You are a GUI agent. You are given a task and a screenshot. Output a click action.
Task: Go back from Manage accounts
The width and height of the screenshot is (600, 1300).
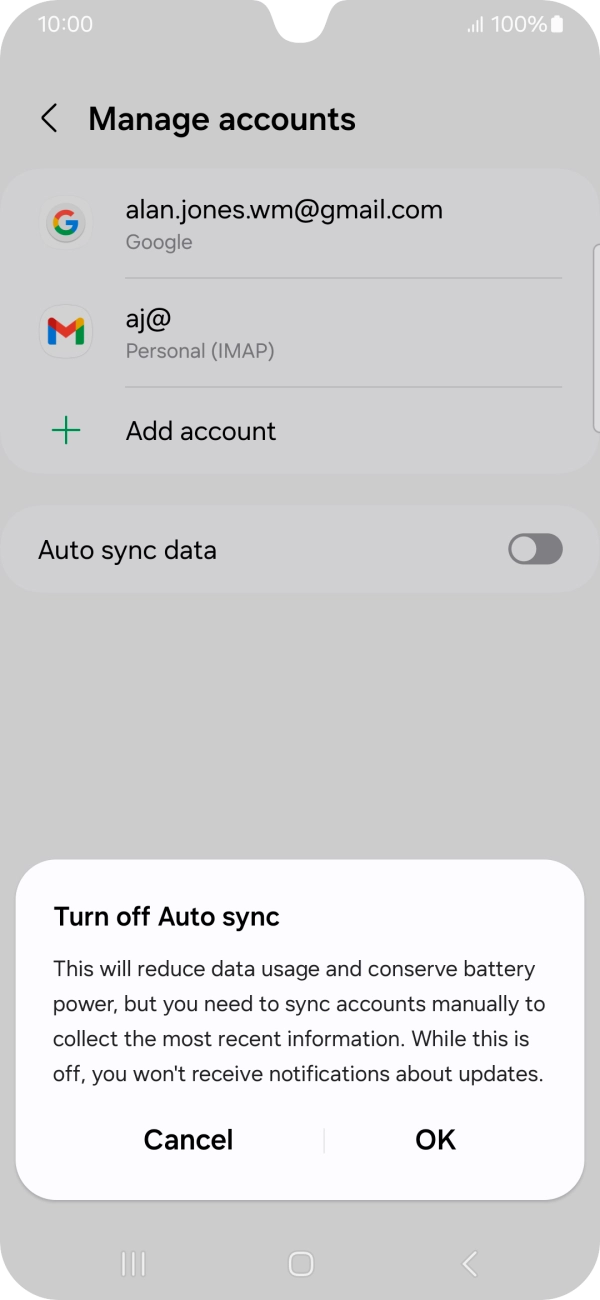click(x=49, y=119)
